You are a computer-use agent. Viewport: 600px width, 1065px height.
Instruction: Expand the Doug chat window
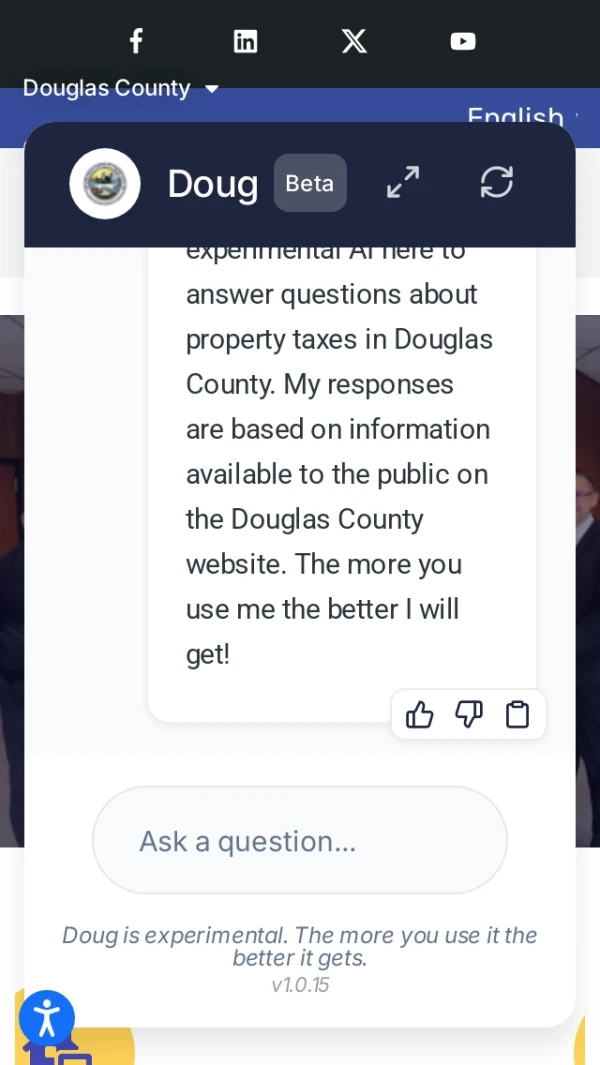tap(403, 182)
